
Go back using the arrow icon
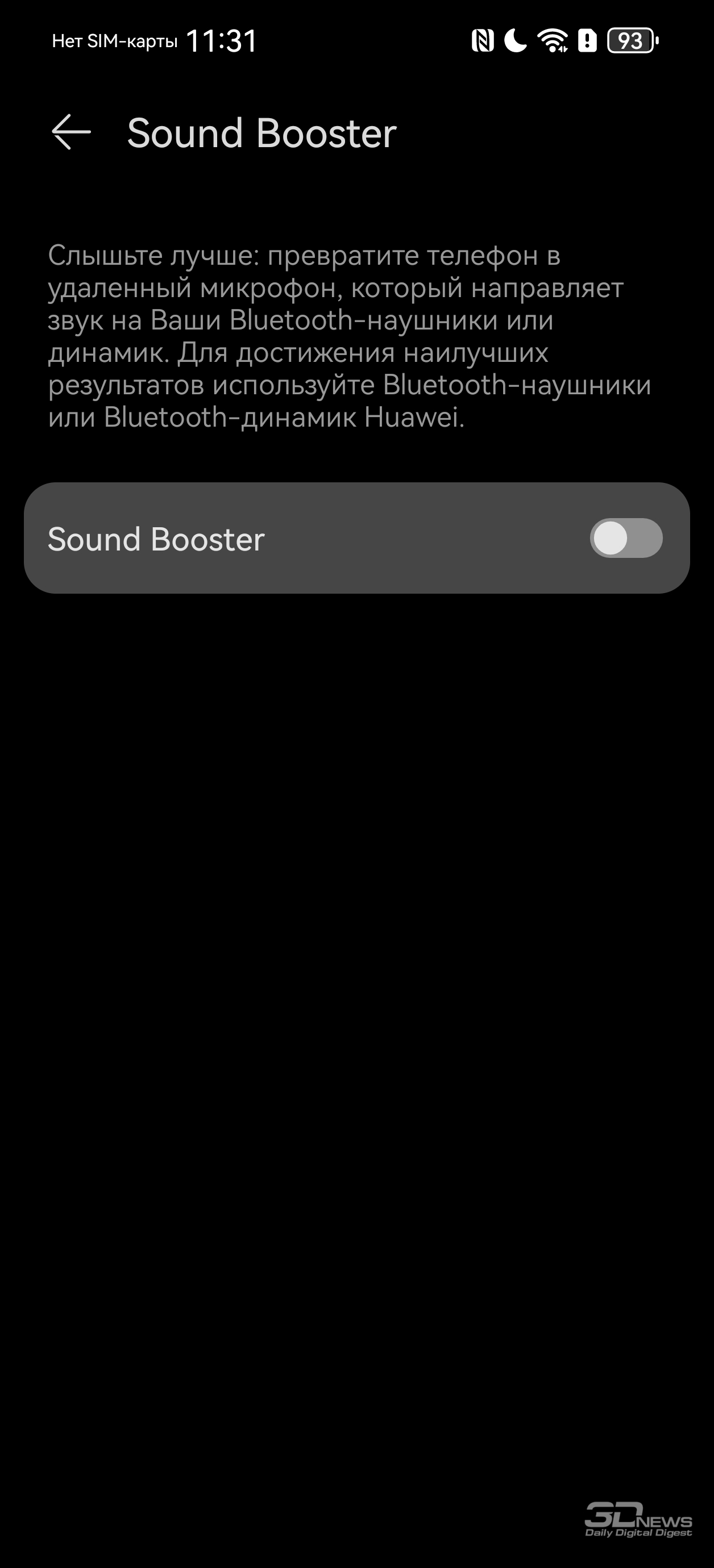coord(71,132)
